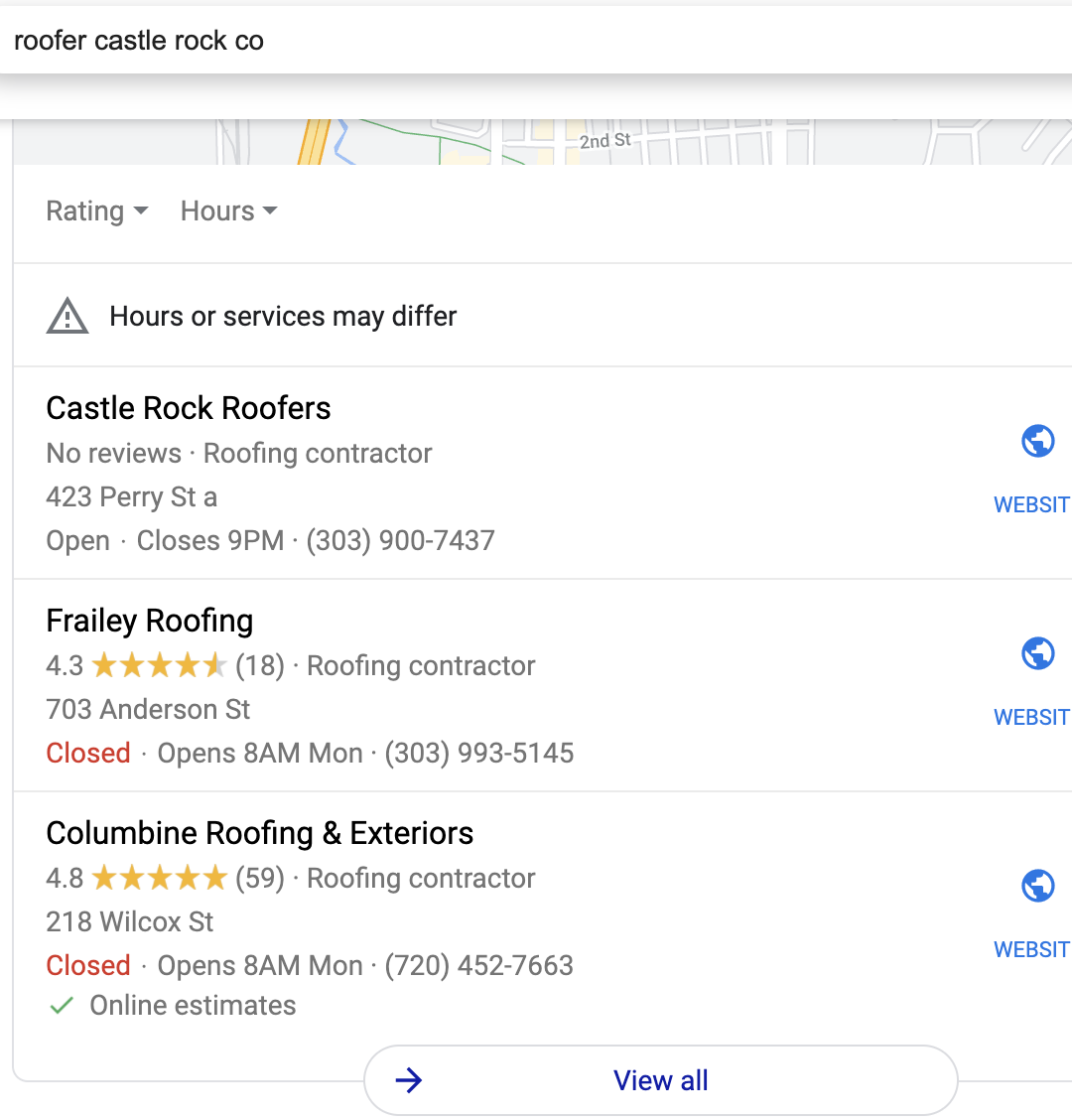Screen dimensions: 1072x1120
Task: Open the Castle Rock Roofers listing
Action: pyautogui.click(x=189, y=408)
